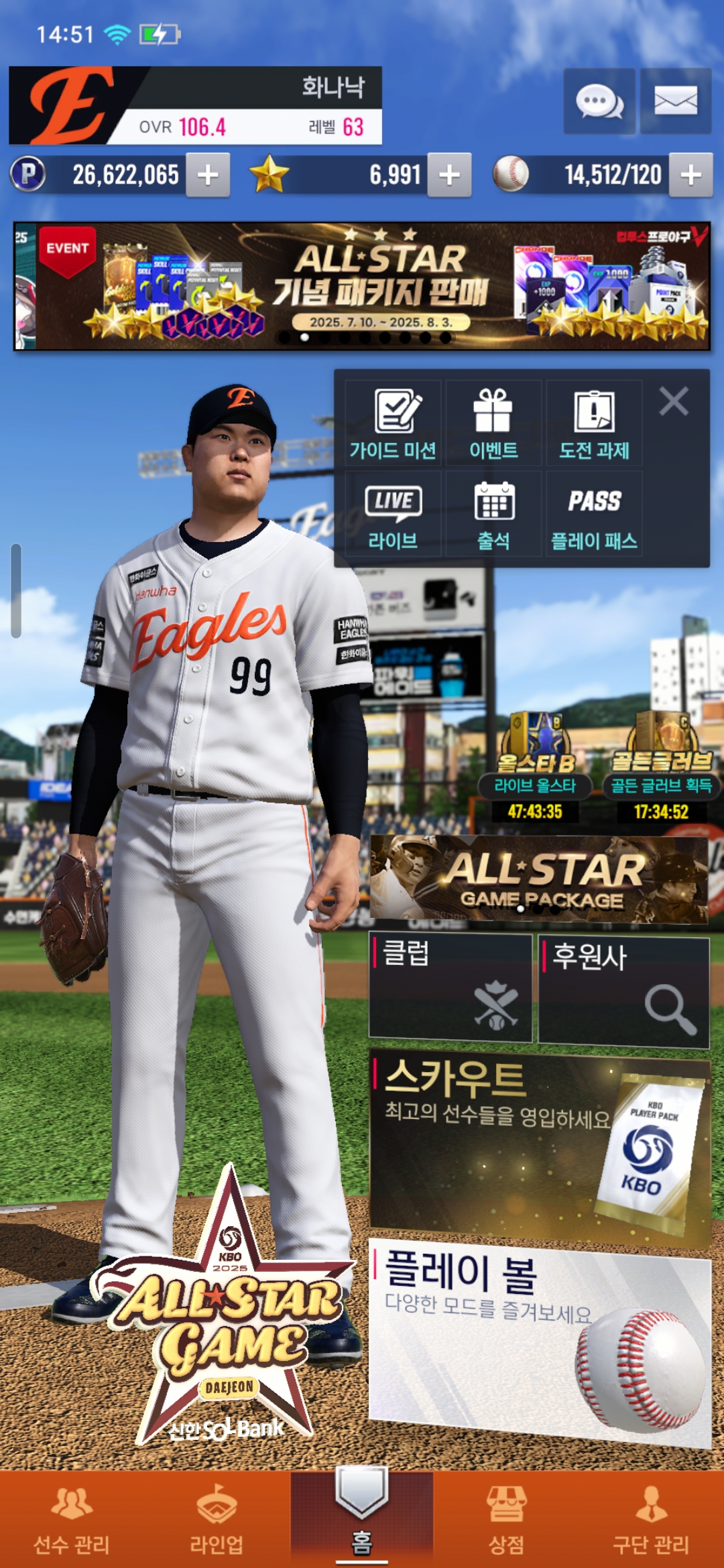
Task: Add more stars with the plus button
Action: pyautogui.click(x=449, y=175)
